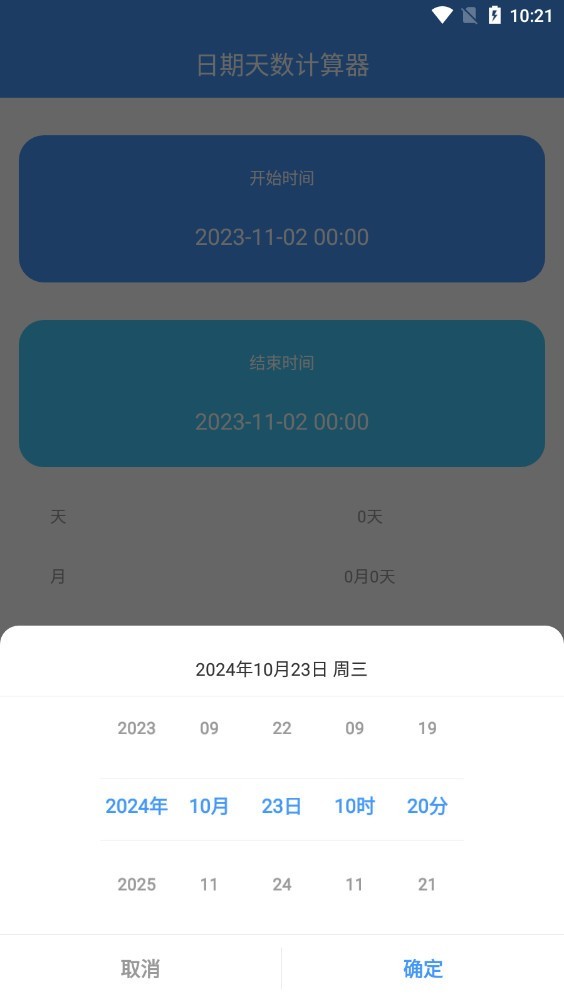Select year 2025 in the picker
The height and width of the screenshot is (1002, 564).
coord(137,884)
